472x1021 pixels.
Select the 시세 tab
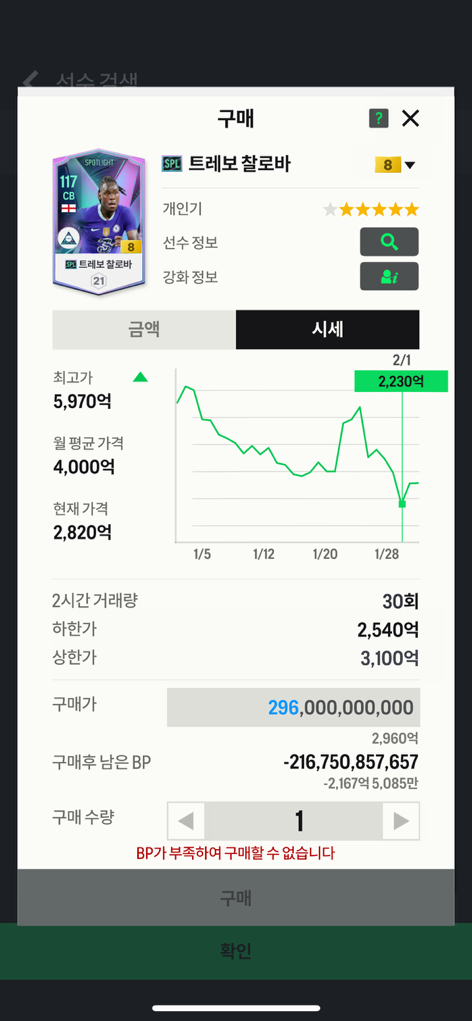(x=327, y=329)
